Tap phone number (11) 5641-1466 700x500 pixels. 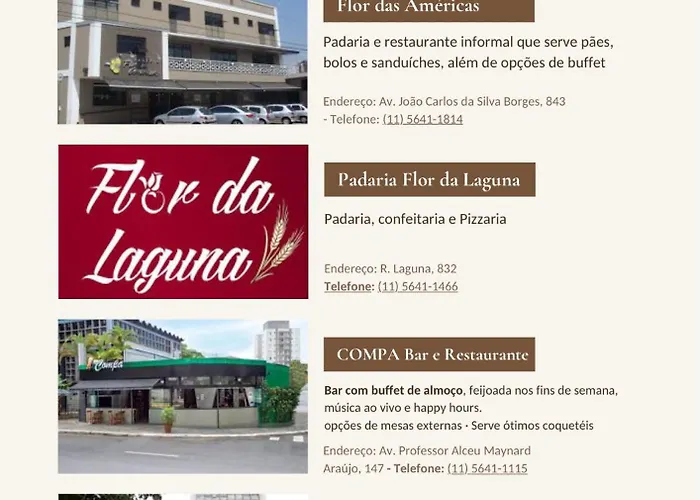pyautogui.click(x=418, y=286)
